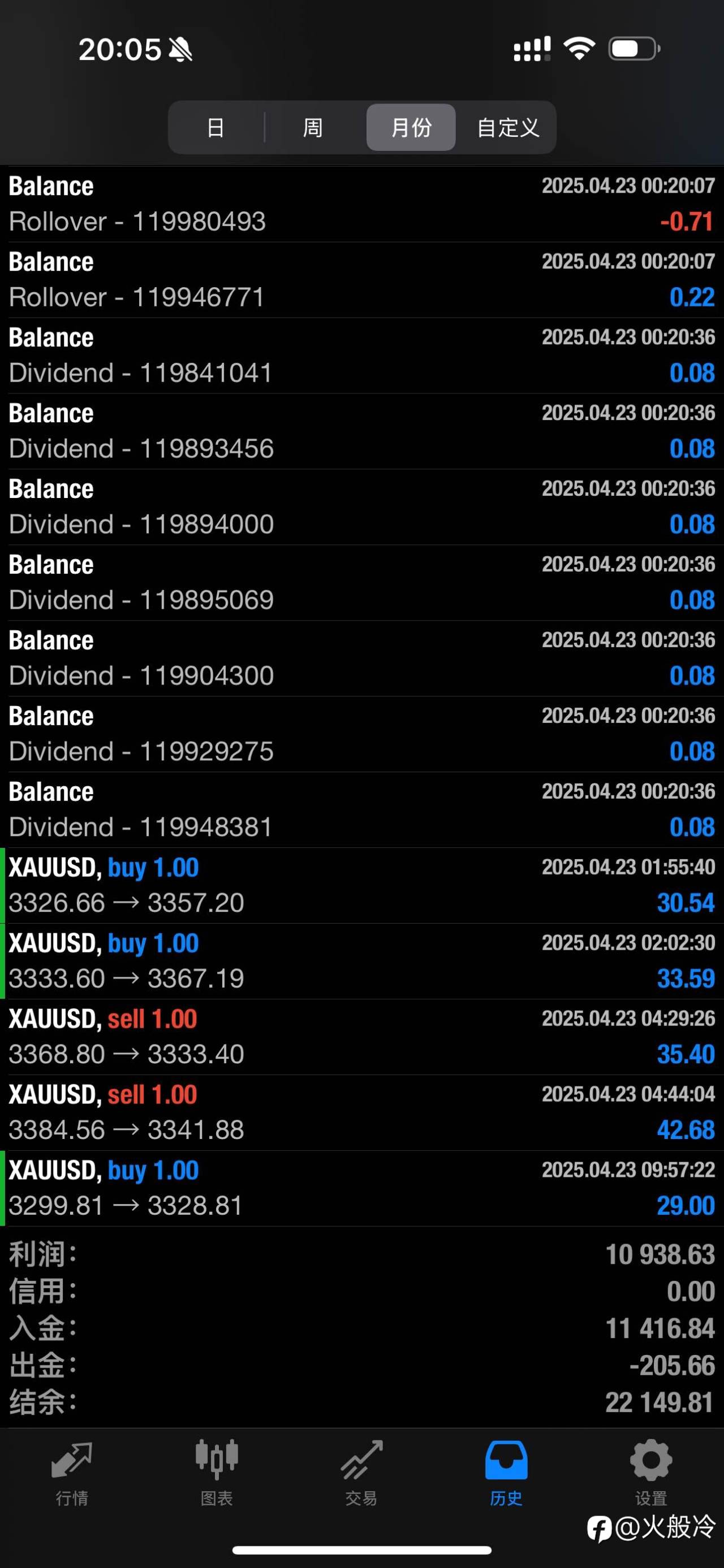Image resolution: width=724 pixels, height=1568 pixels.
Task: Open the 设置 settings tab
Action: (x=651, y=1471)
